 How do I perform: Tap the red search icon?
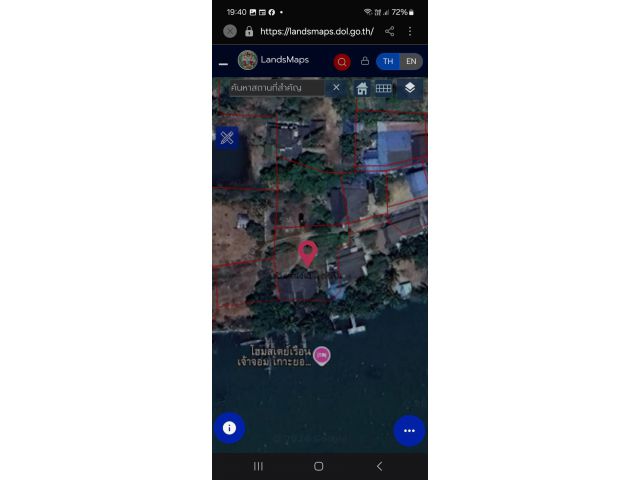pyautogui.click(x=342, y=62)
